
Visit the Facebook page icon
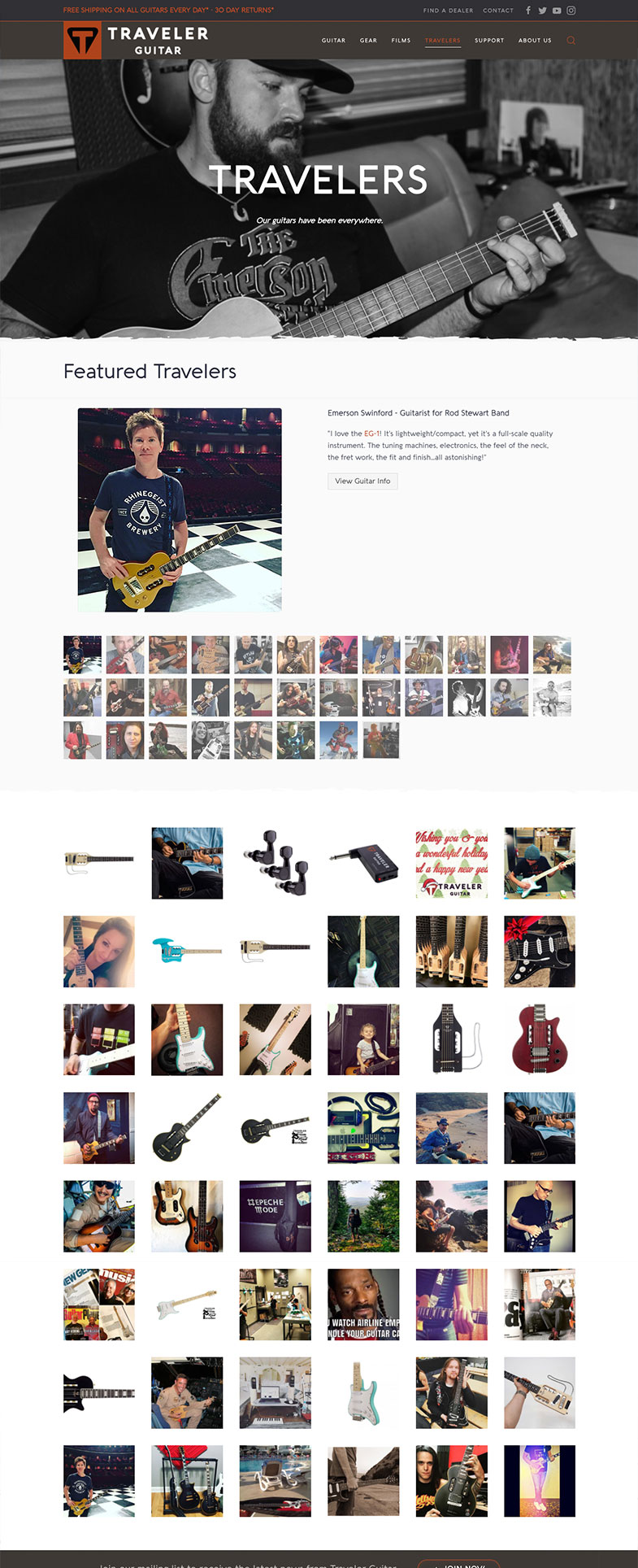(x=528, y=11)
